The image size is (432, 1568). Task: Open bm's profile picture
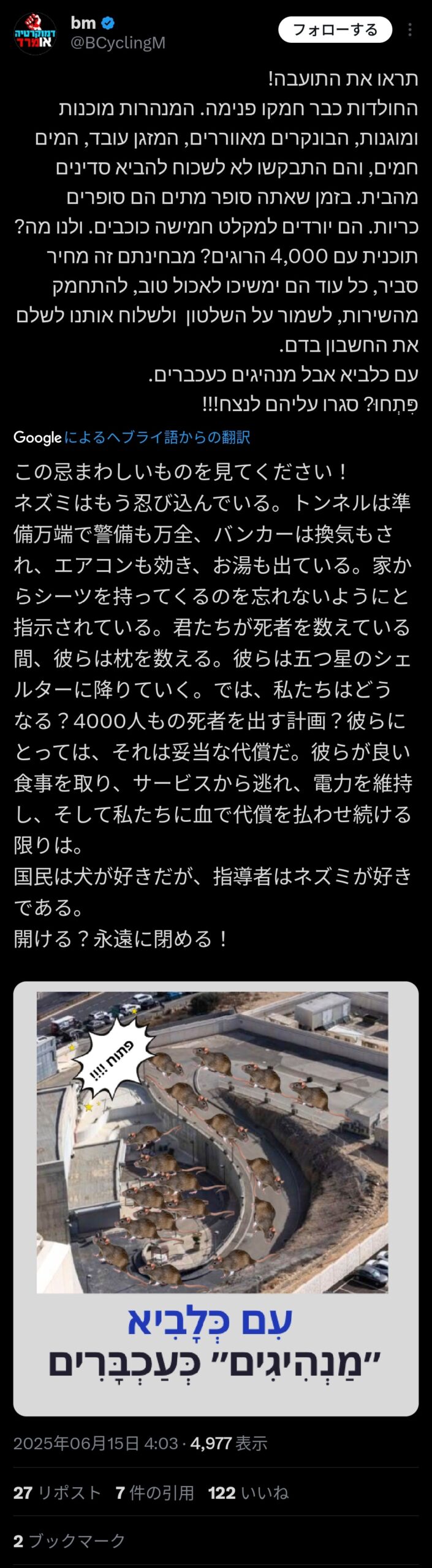tap(35, 34)
